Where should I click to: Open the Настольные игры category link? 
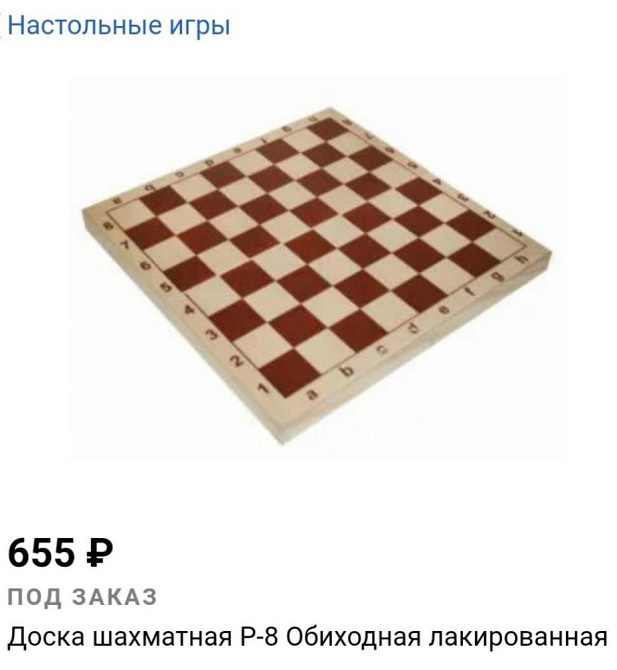point(118,25)
